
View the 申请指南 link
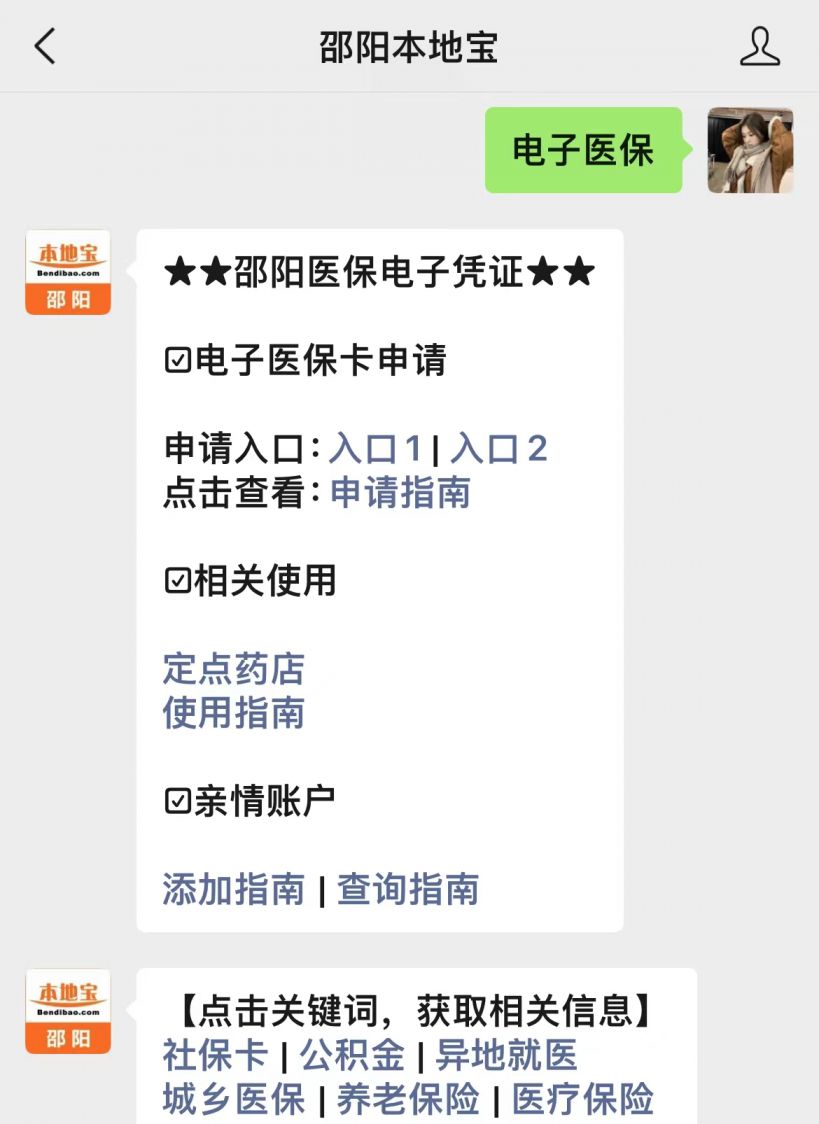coord(400,492)
